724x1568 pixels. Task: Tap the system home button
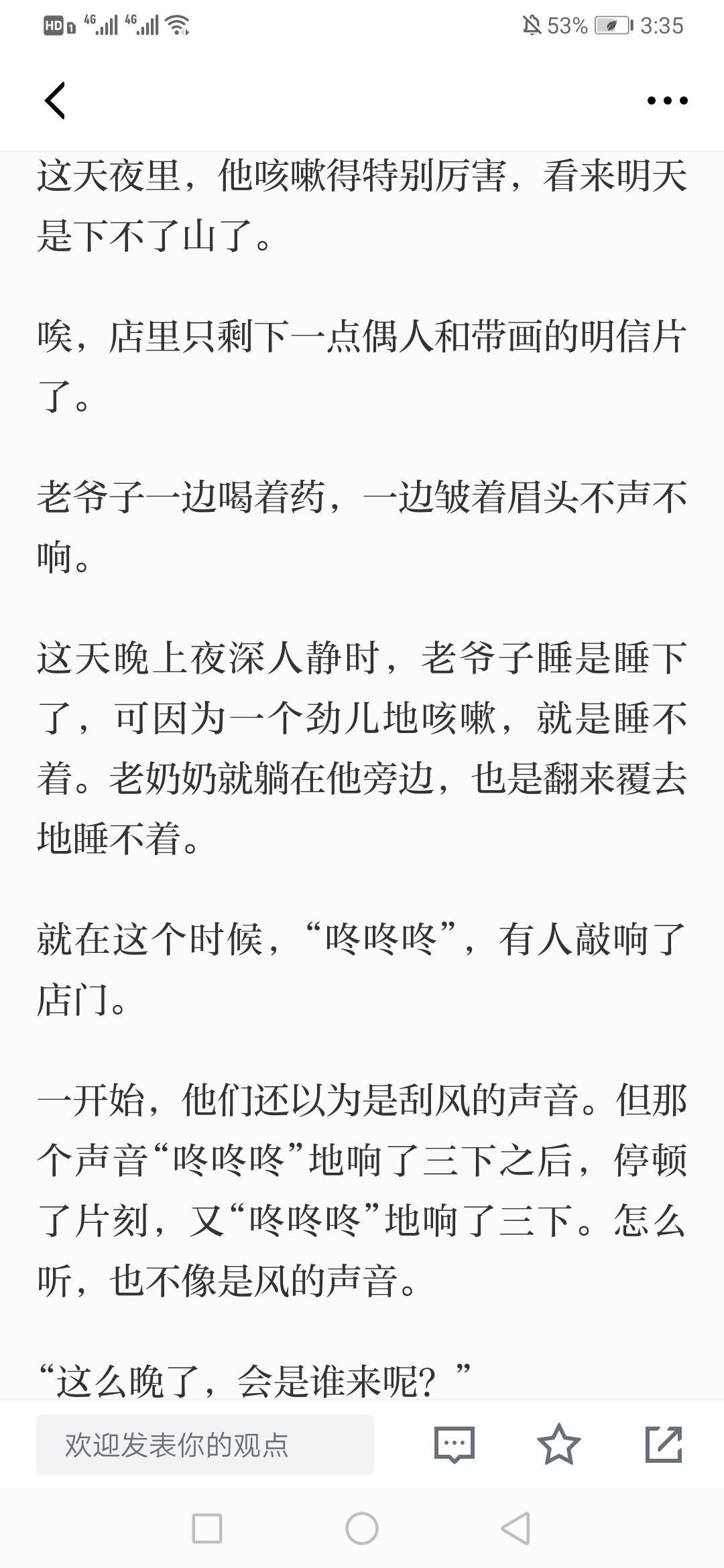362,1529
